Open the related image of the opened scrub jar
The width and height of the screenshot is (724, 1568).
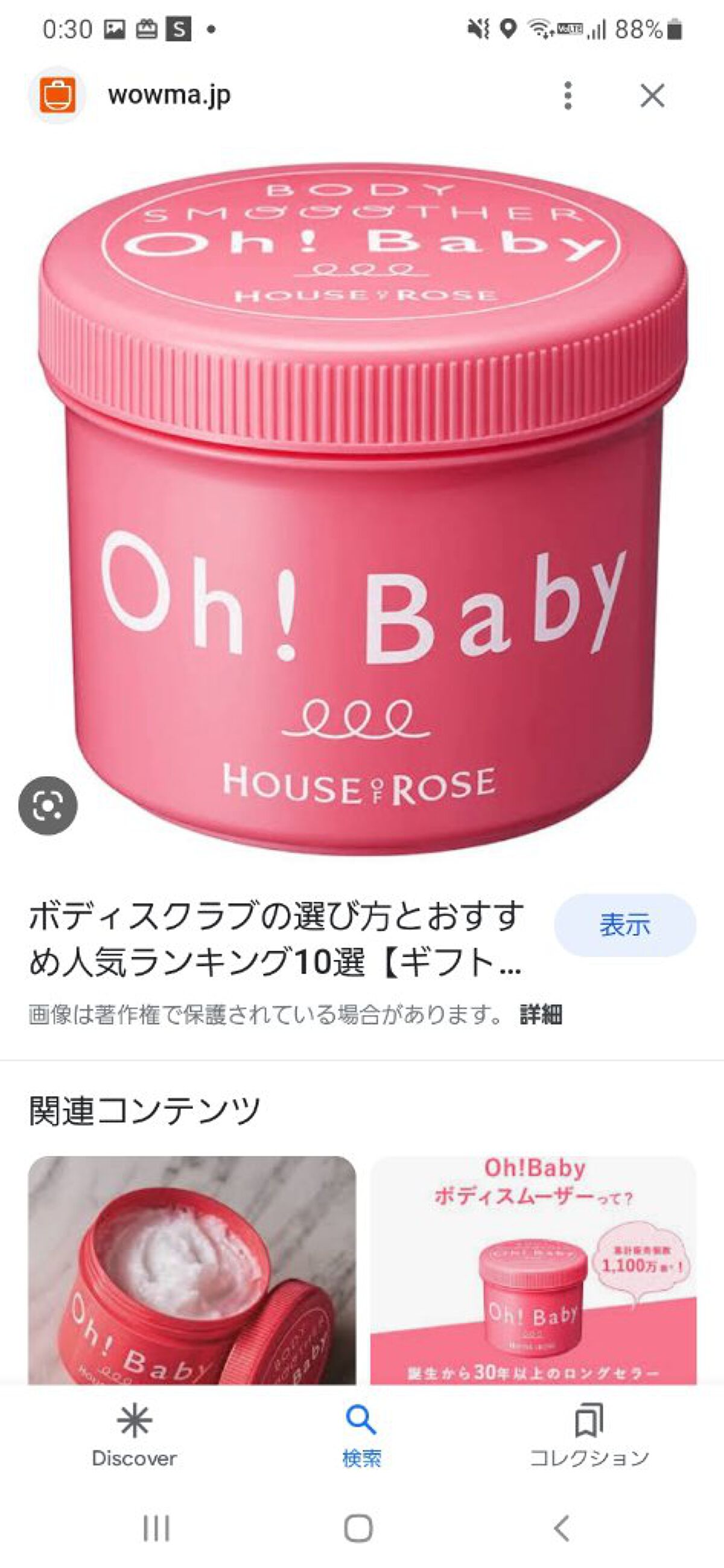tap(192, 1270)
